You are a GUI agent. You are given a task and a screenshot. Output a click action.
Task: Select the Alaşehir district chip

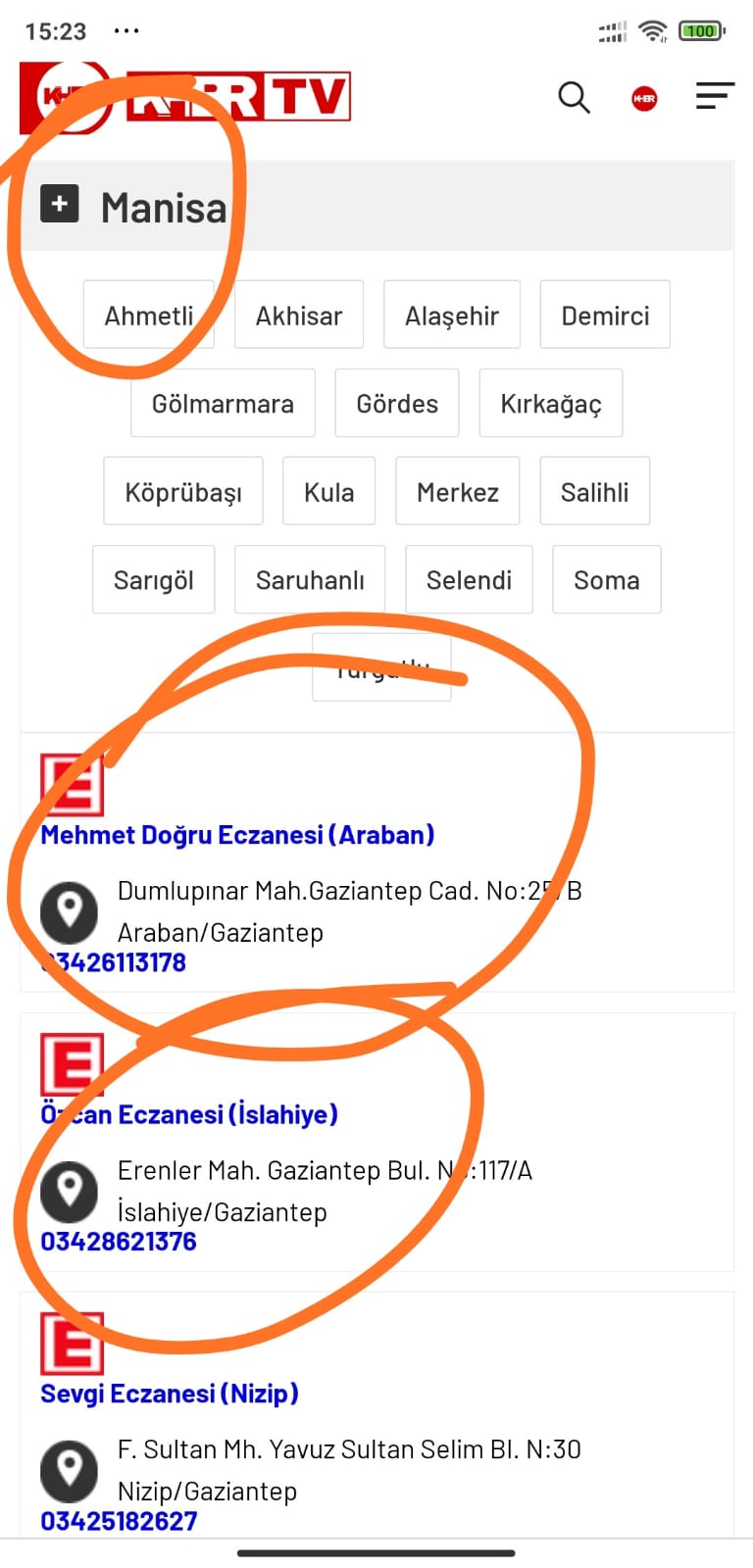click(452, 315)
